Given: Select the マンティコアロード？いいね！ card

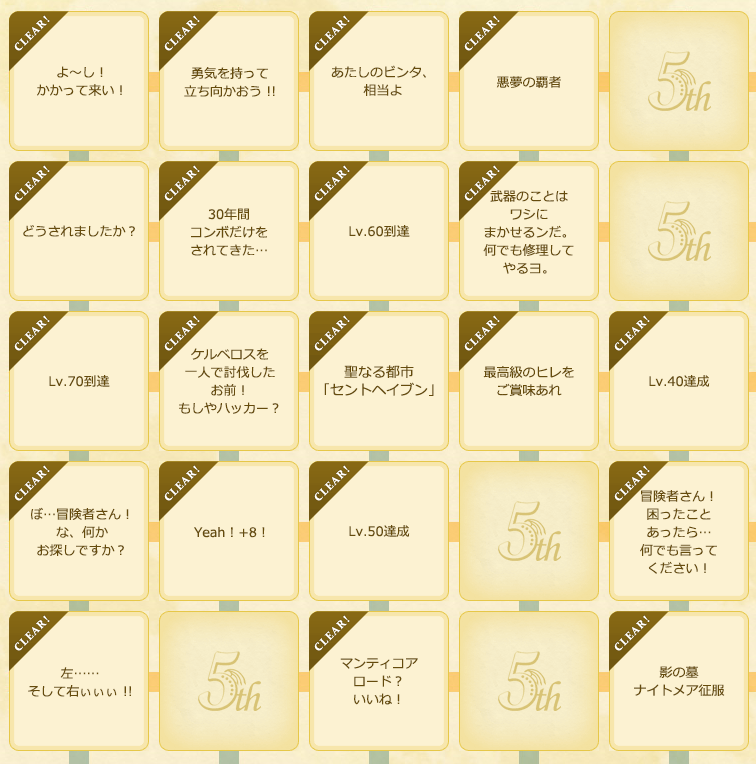Looking at the screenshot, I should pos(379,682).
